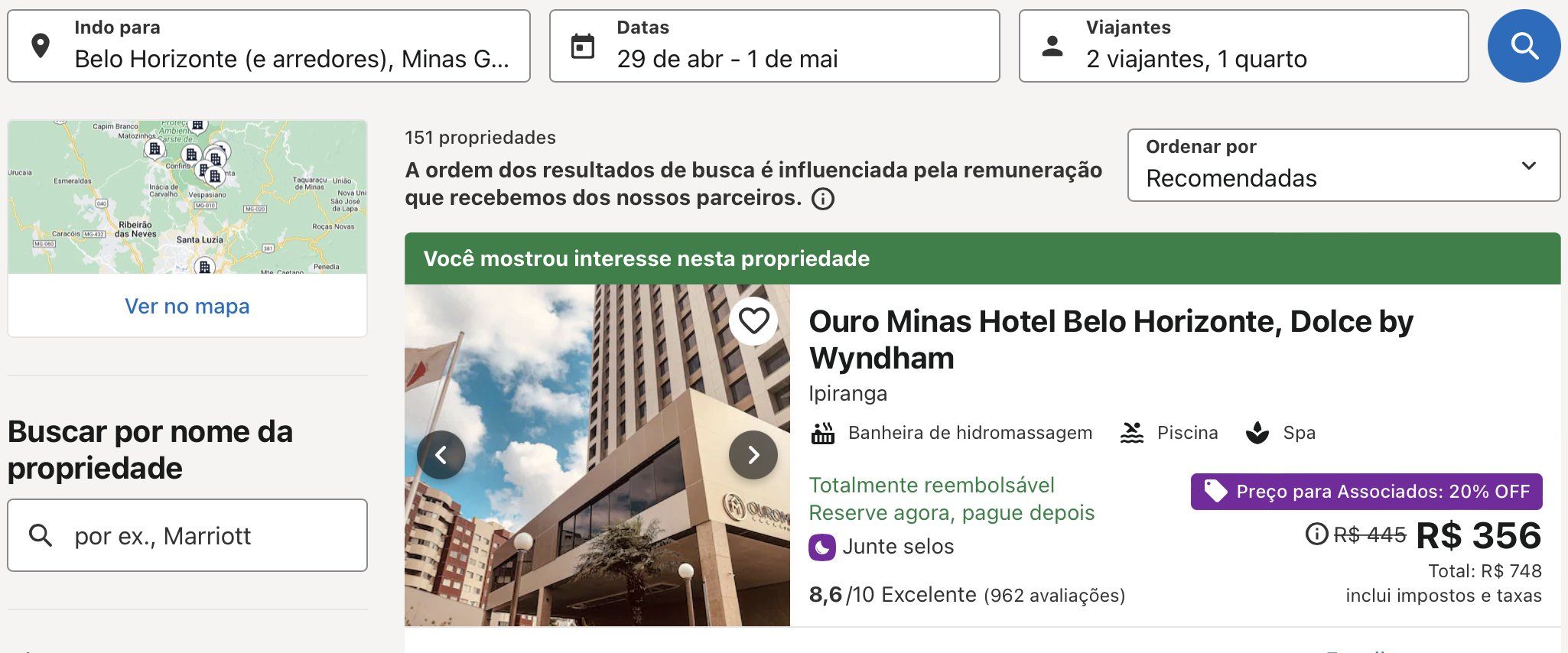Open the map preview
The image size is (1568, 653).
[187, 197]
